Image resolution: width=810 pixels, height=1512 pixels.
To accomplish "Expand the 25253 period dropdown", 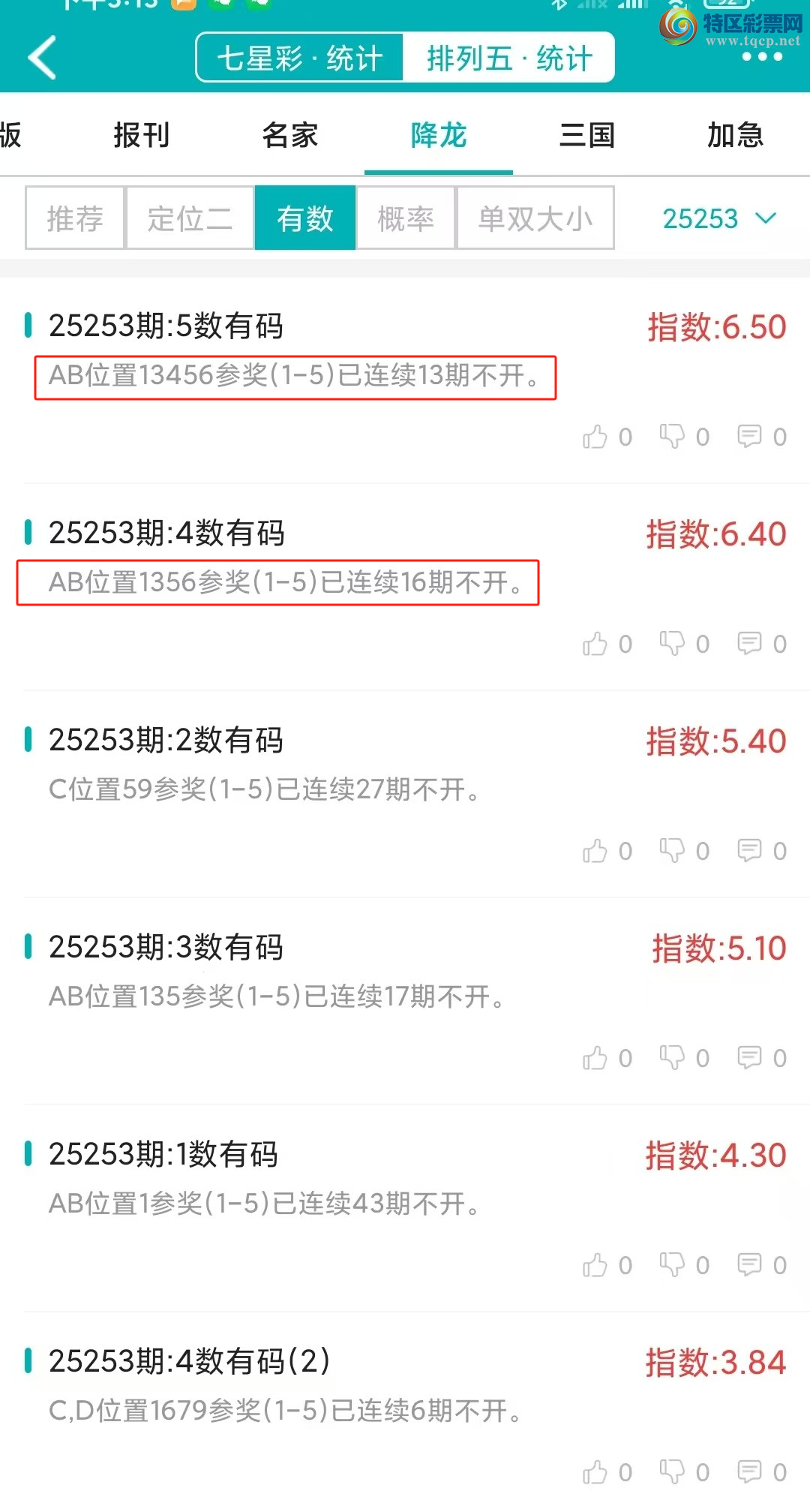I will (x=718, y=218).
